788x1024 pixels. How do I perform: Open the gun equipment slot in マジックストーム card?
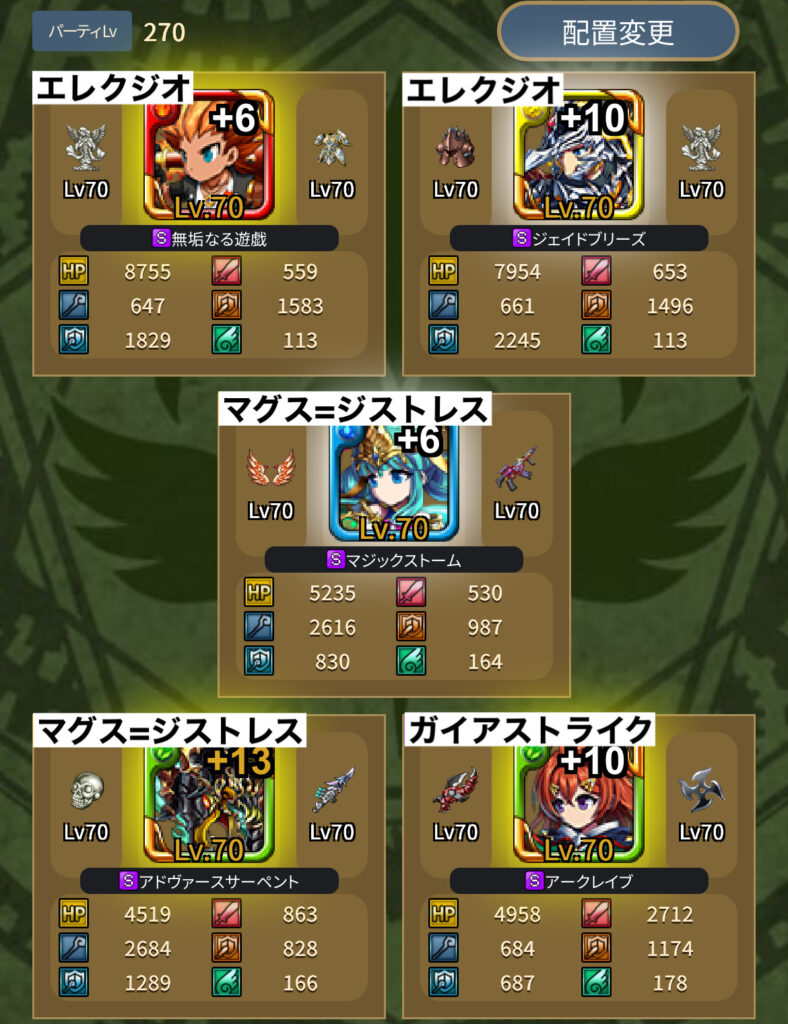[x=516, y=468]
